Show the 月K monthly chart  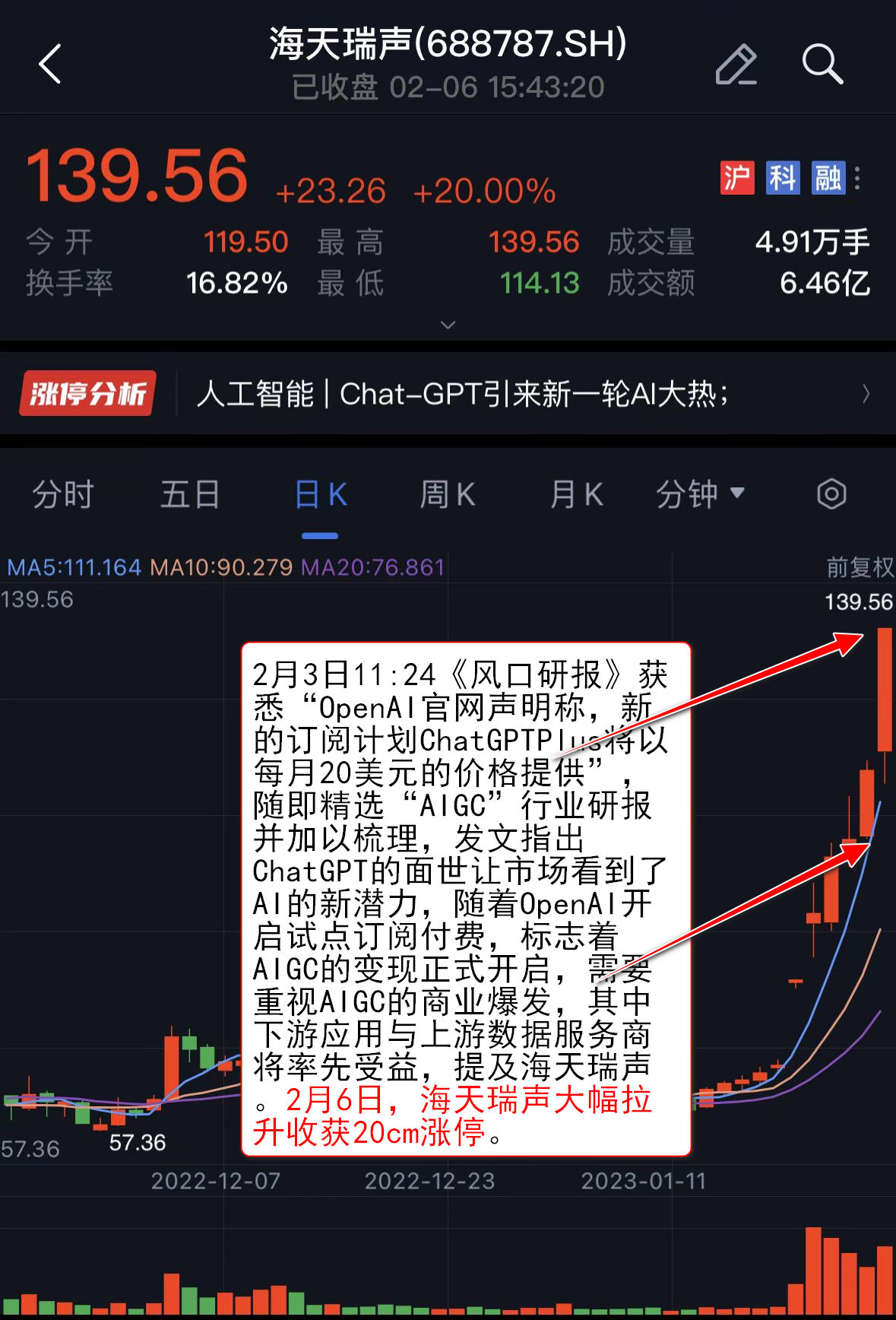576,495
